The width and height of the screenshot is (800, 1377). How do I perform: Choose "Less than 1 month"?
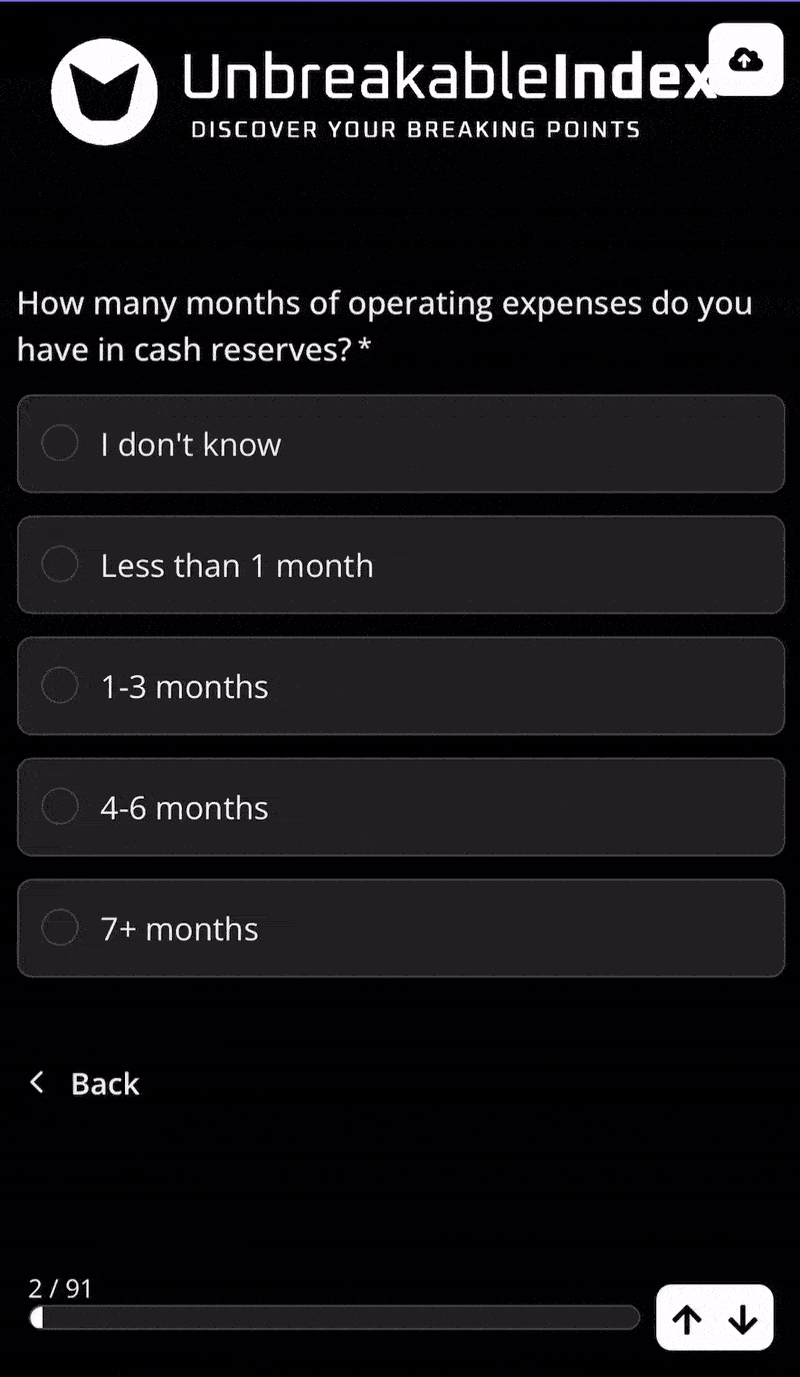point(401,565)
